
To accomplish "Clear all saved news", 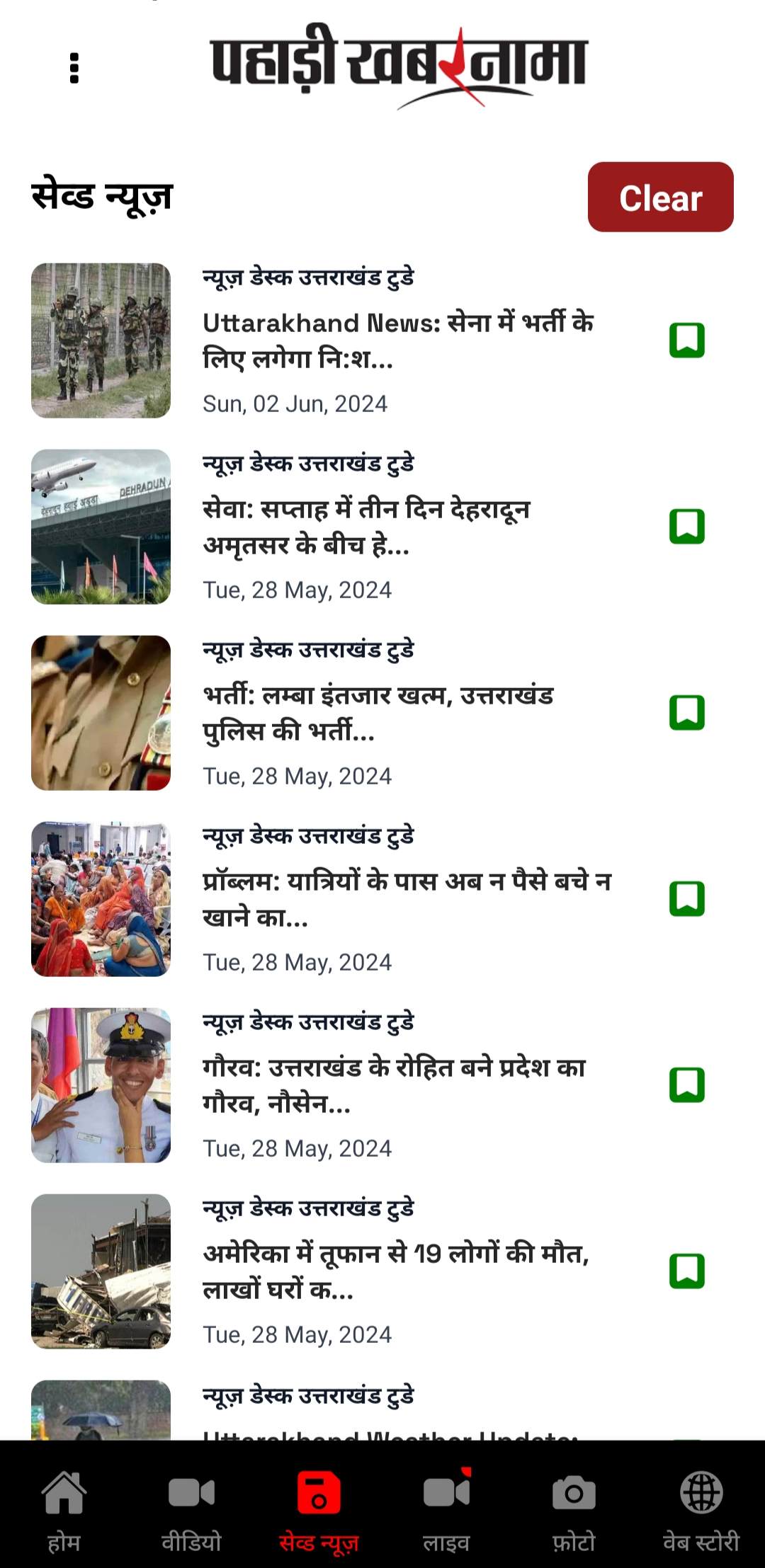I will click(660, 197).
